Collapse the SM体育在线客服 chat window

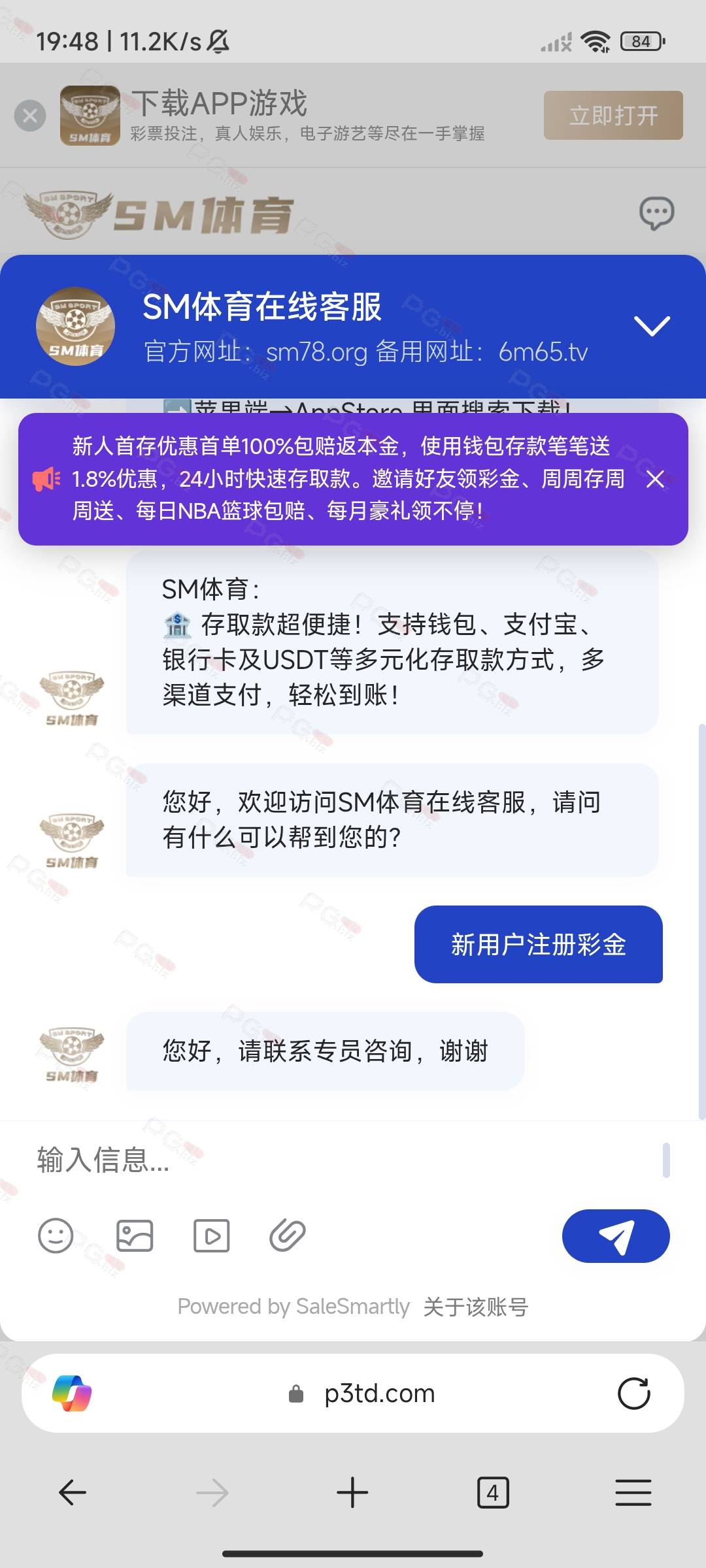tap(652, 326)
